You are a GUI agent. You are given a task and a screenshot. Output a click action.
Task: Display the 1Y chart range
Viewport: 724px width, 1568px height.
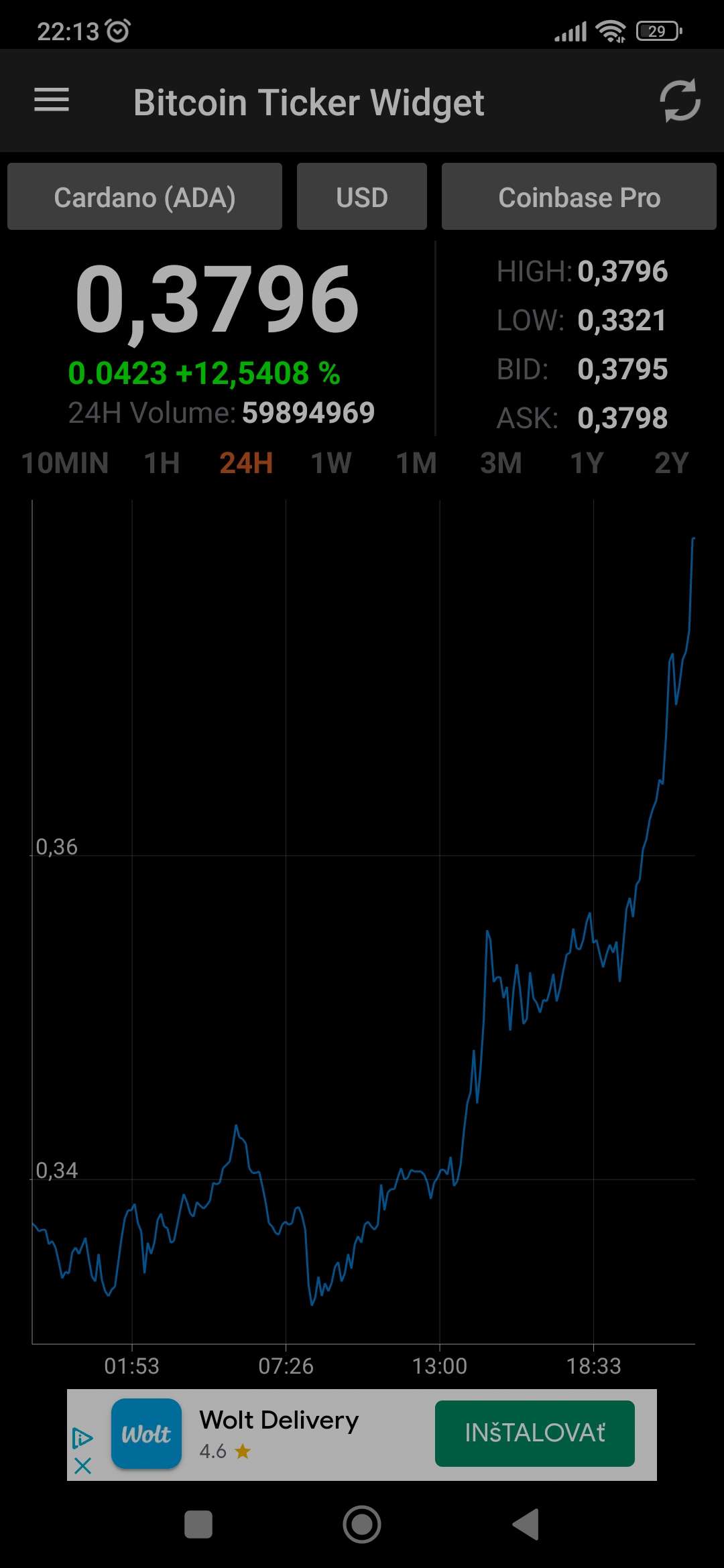tap(587, 463)
